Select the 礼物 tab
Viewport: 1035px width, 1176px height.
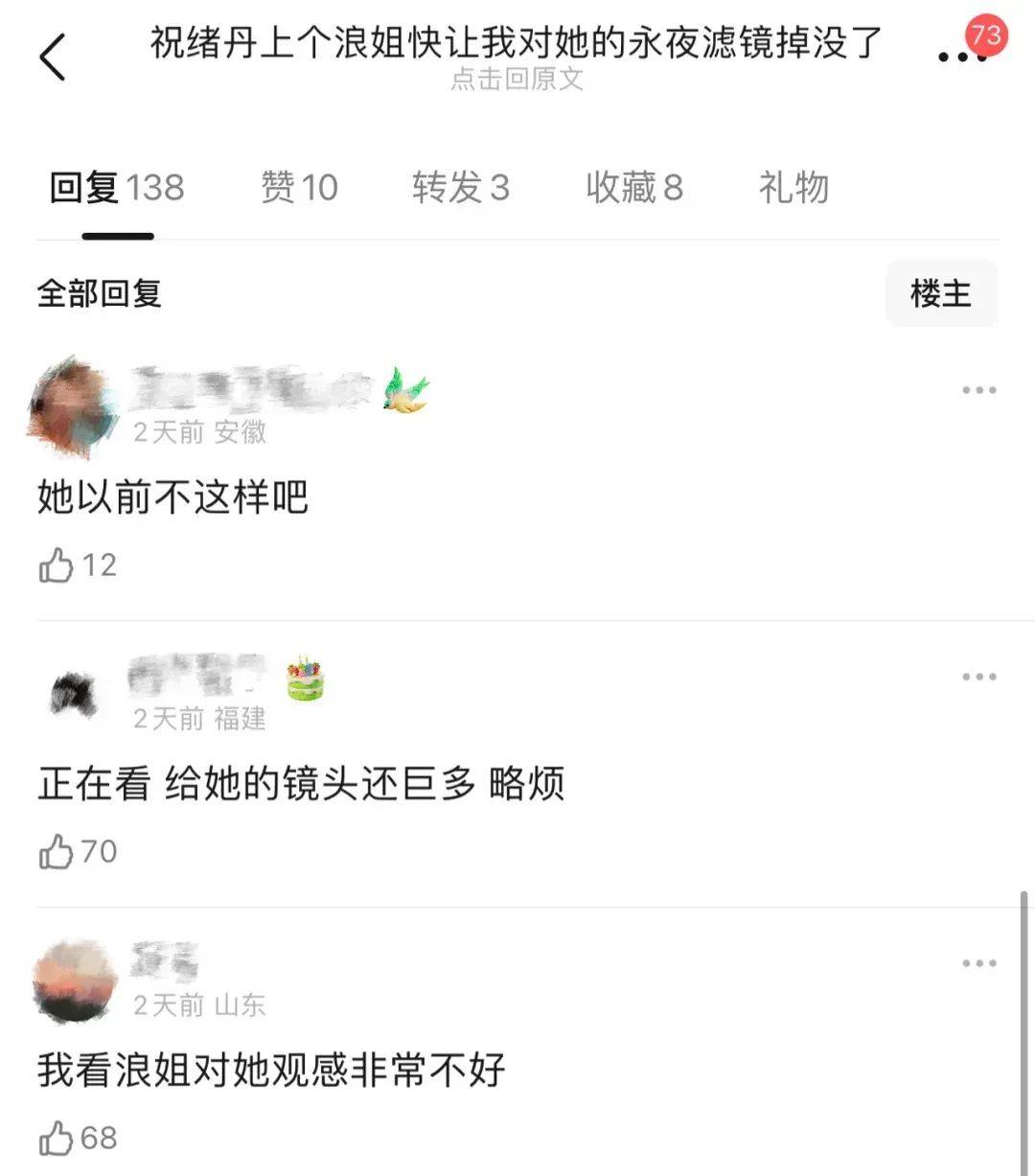(x=793, y=187)
